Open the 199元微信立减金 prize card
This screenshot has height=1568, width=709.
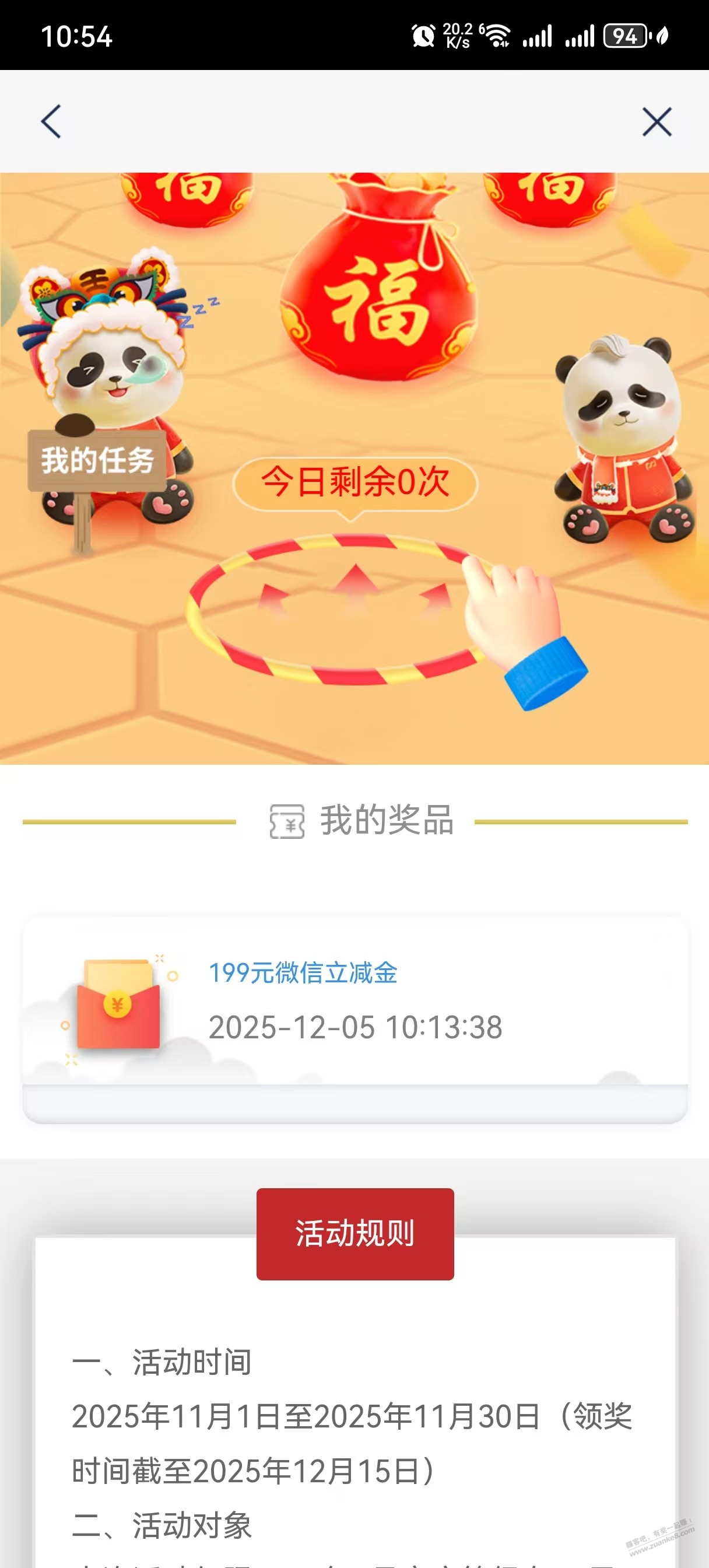coord(355,1000)
